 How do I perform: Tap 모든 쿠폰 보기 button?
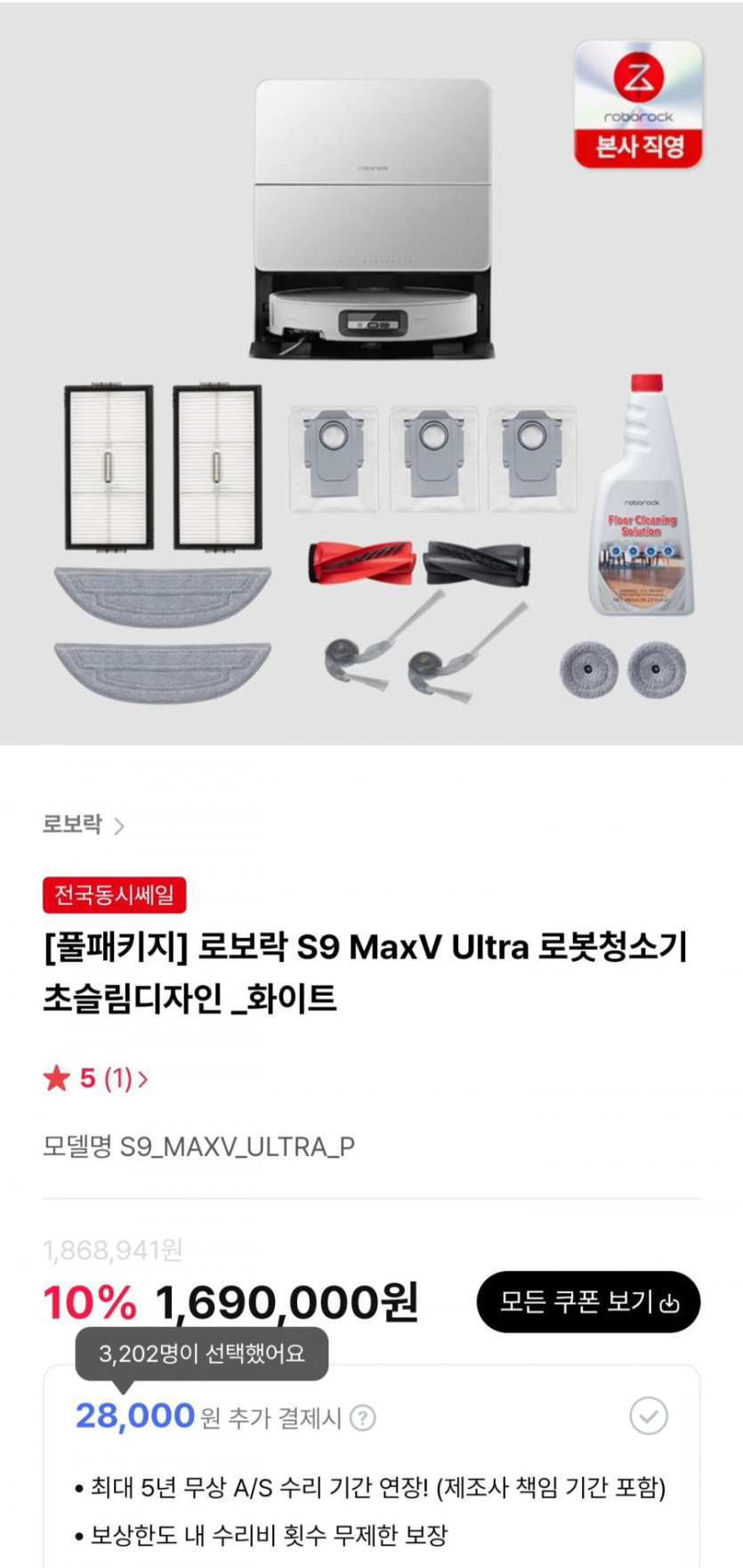(588, 1302)
